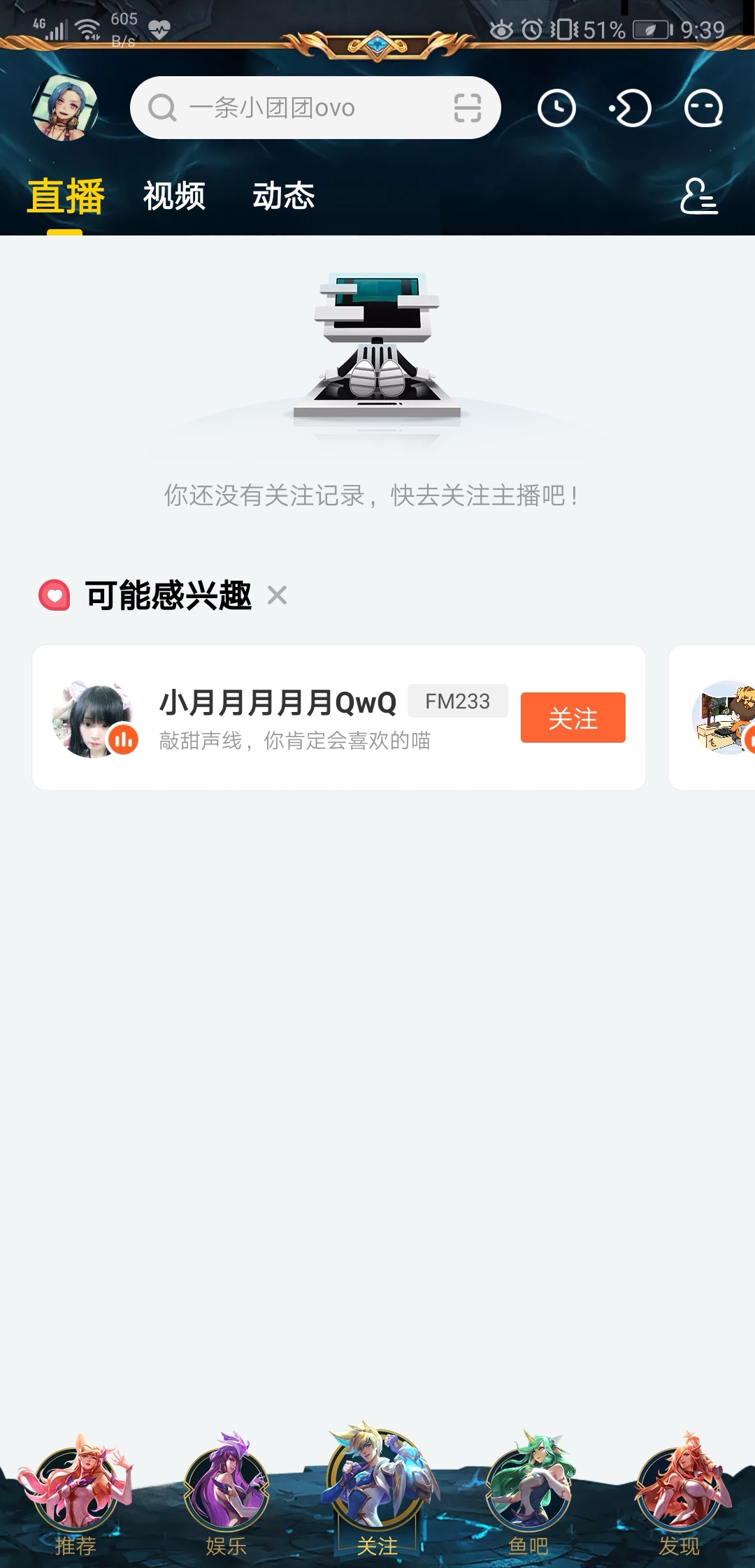This screenshot has height=1568, width=755.
Task: Open the 发现 bottom tab
Action: 679,1495
